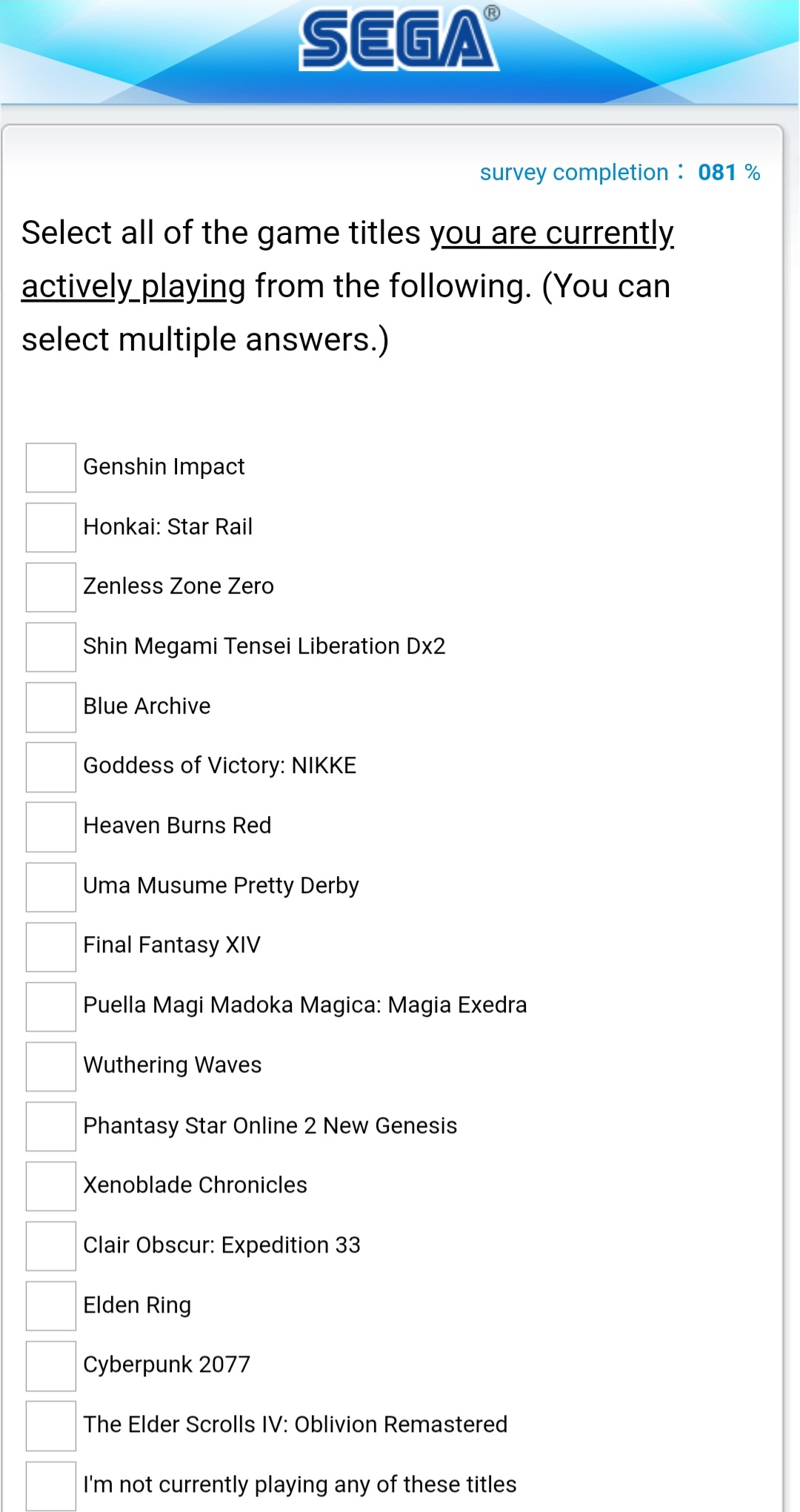Mark Puella Magi Madoka Magica: Magia Exedra
This screenshot has width=800, height=1512.
pos(50,1007)
